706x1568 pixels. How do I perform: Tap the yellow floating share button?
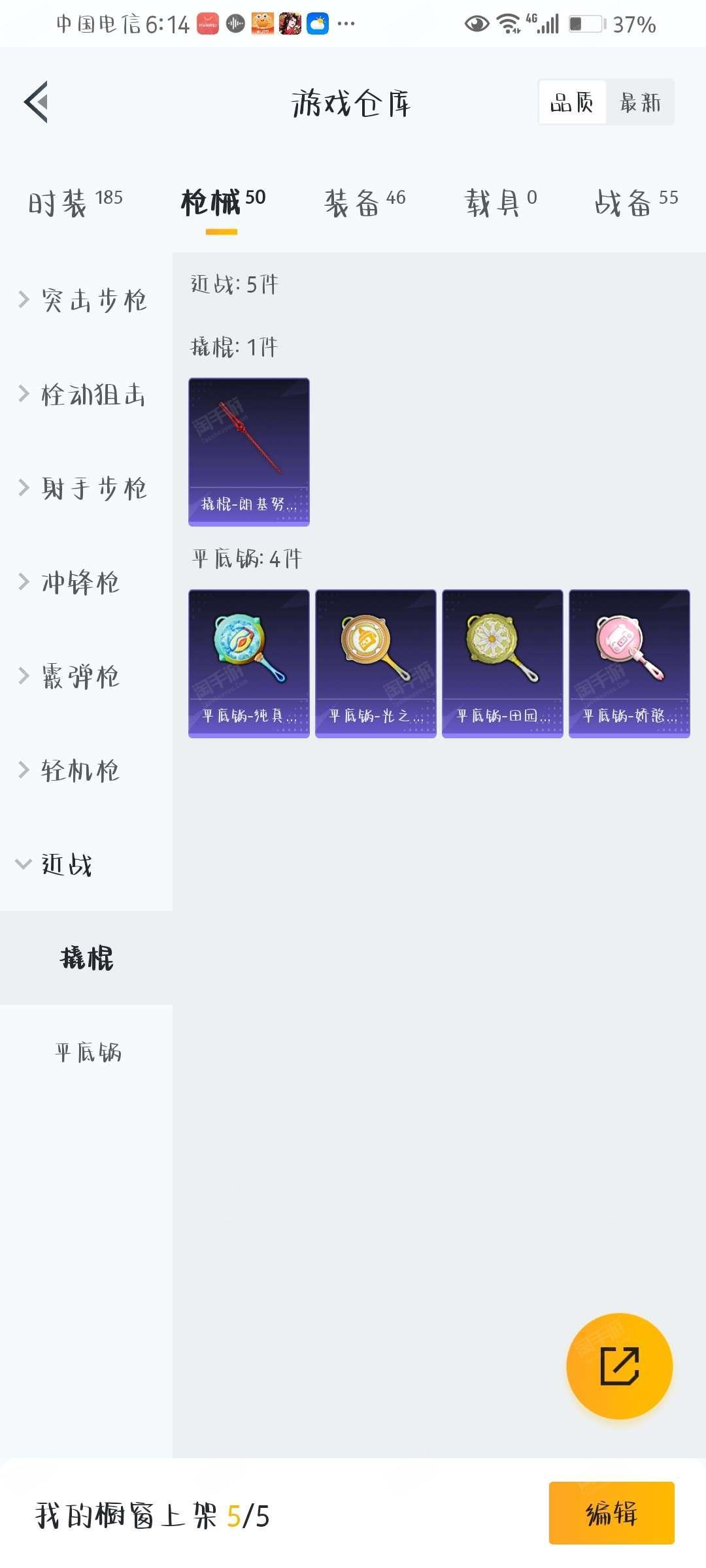pos(619,1366)
